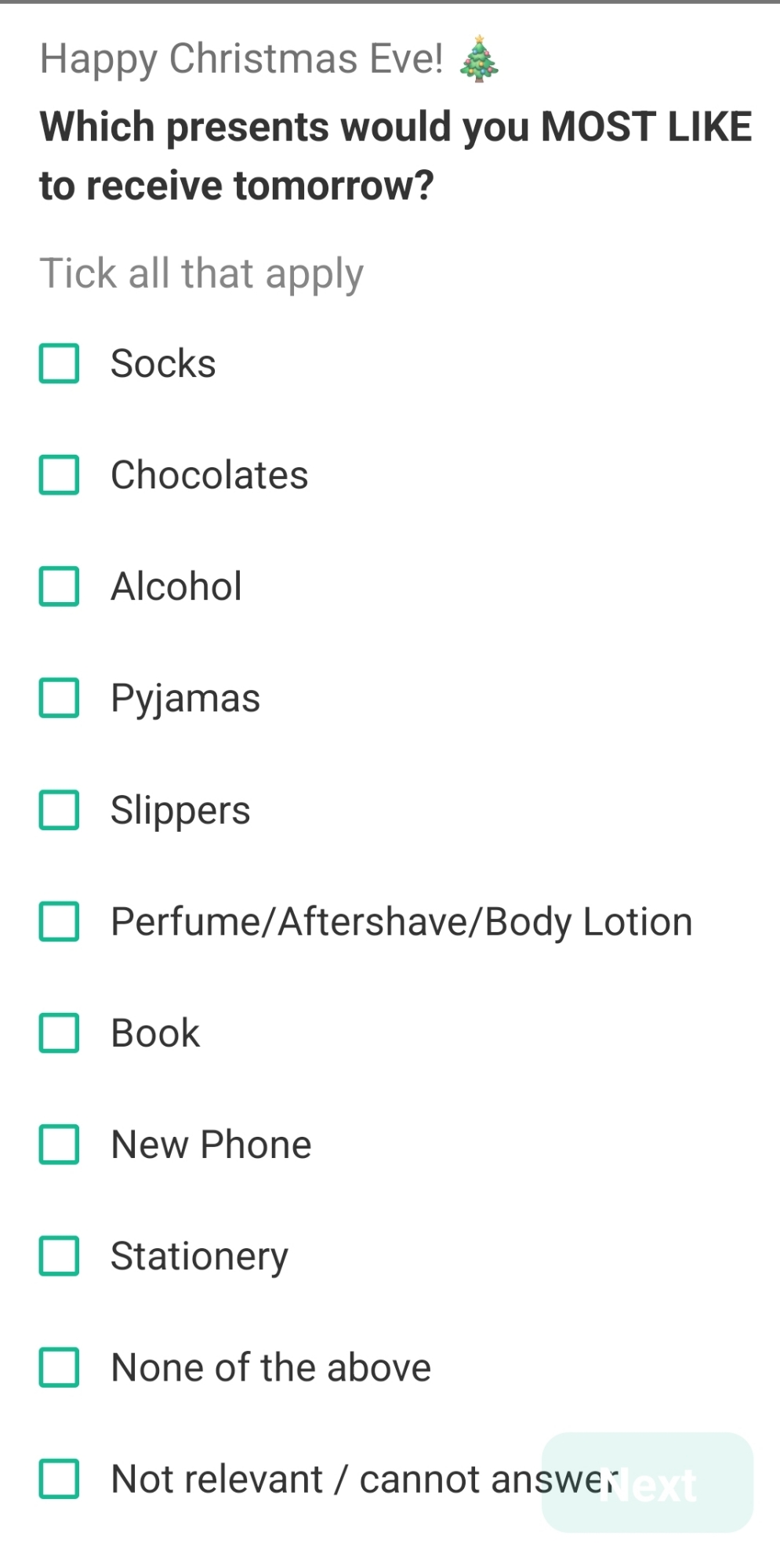The width and height of the screenshot is (780, 1568).
Task: Tick Perfume/Aftershave/Body Lotion
Action: (60, 921)
